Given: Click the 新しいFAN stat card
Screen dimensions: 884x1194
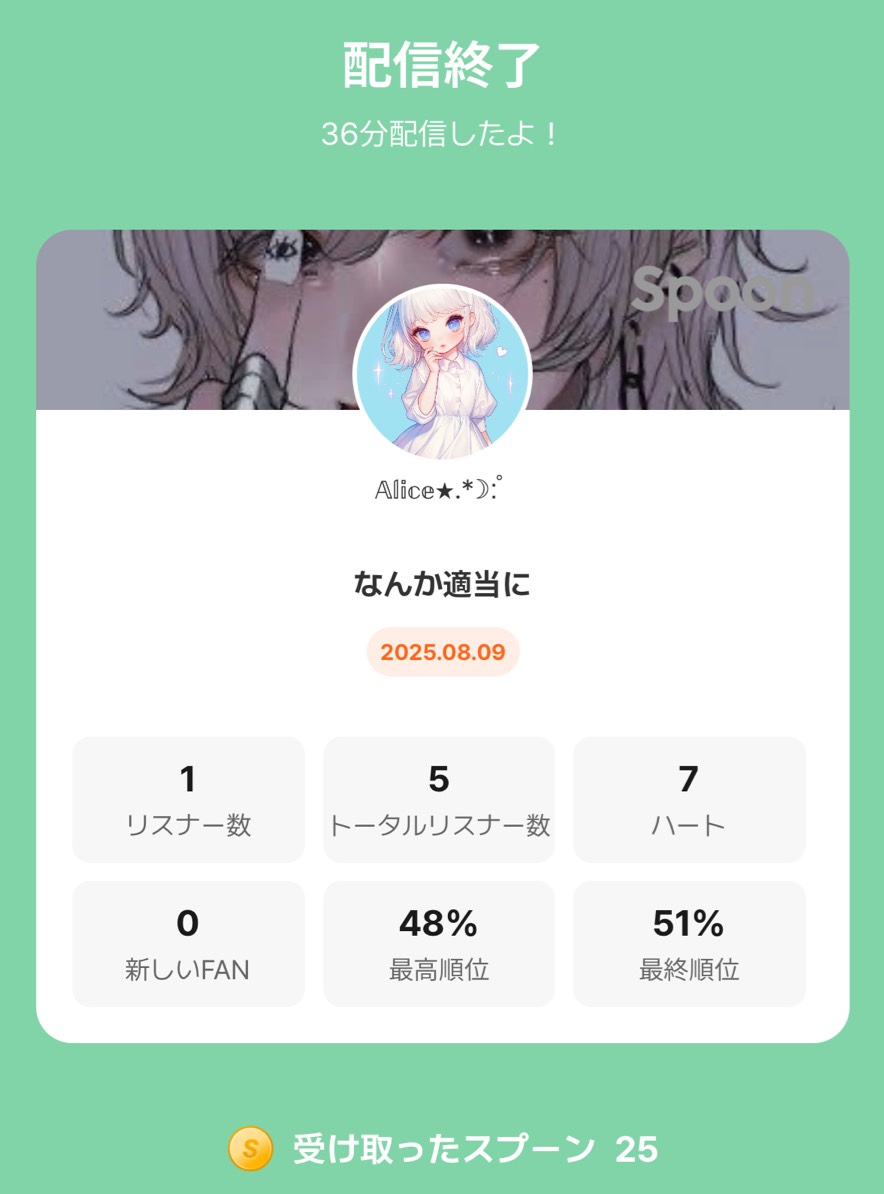Looking at the screenshot, I should click(x=187, y=941).
